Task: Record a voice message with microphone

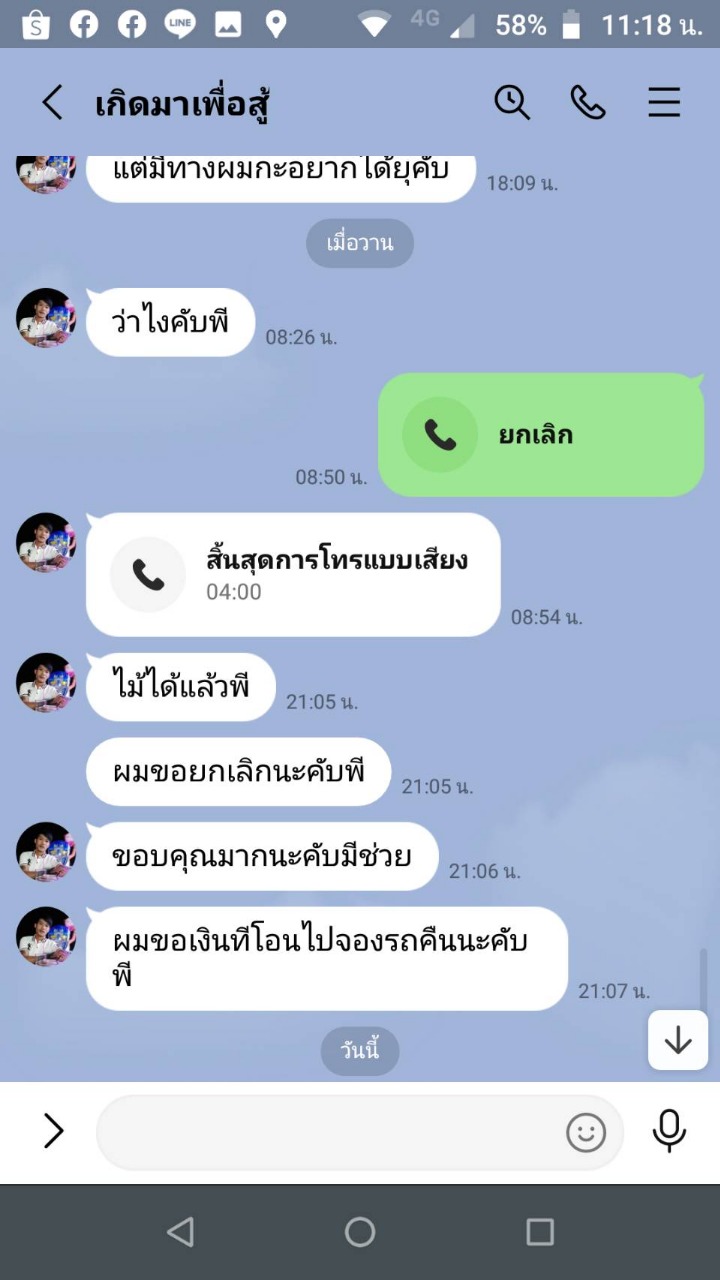Action: pyautogui.click(x=669, y=1131)
